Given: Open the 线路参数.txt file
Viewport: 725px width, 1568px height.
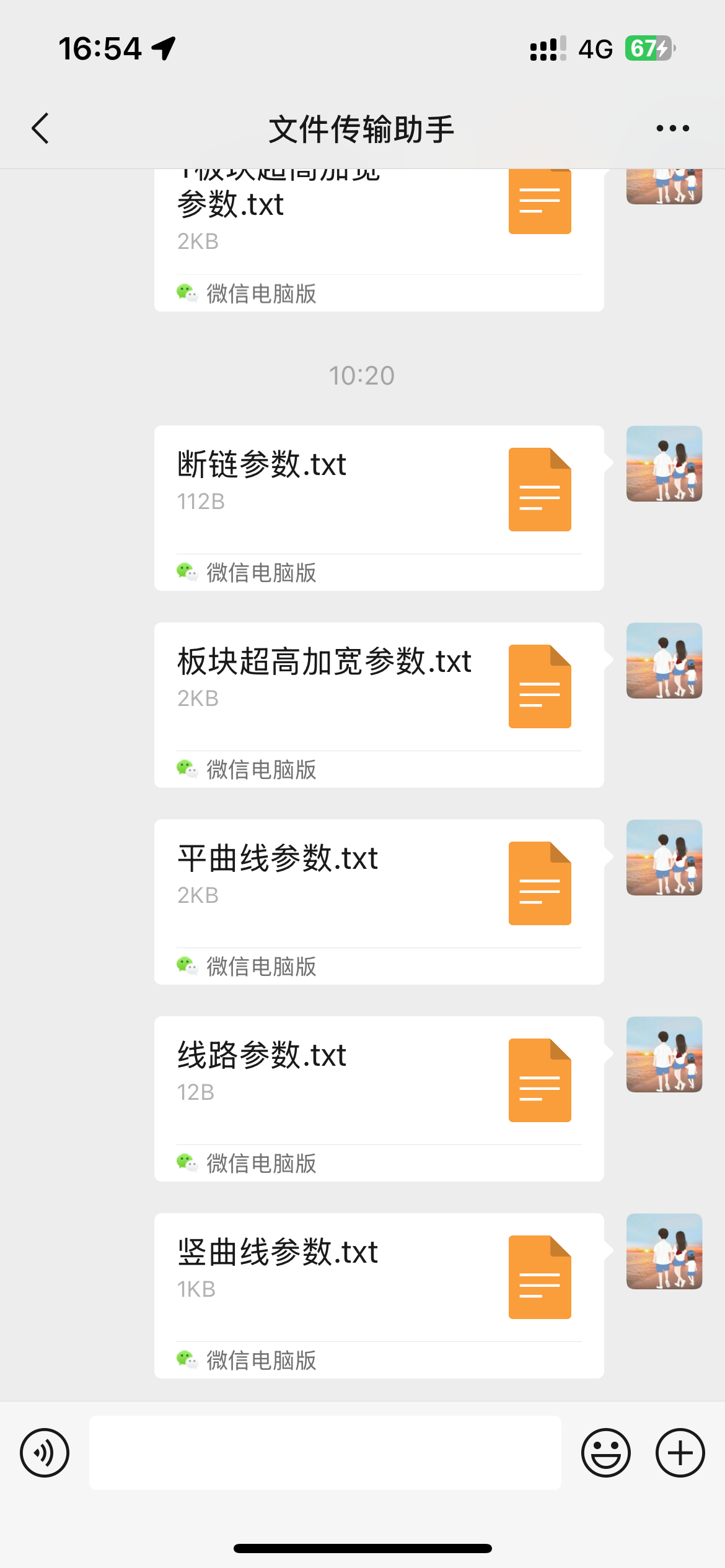Looking at the screenshot, I should [379, 1099].
